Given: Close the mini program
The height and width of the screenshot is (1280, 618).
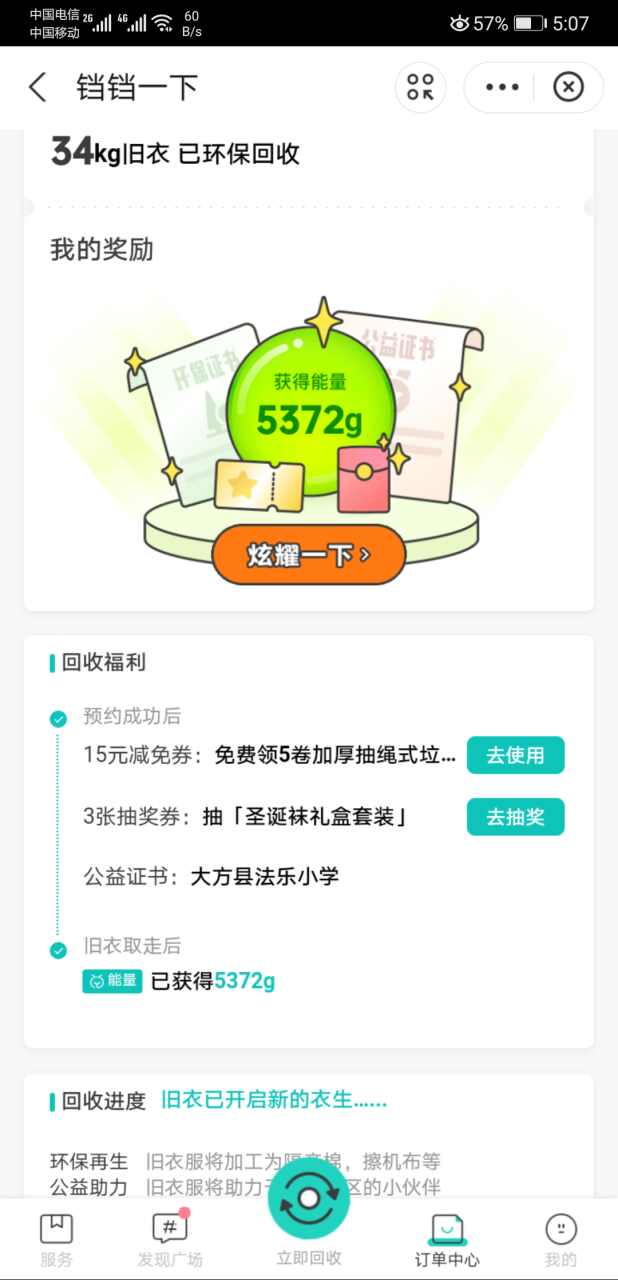Looking at the screenshot, I should pos(568,88).
